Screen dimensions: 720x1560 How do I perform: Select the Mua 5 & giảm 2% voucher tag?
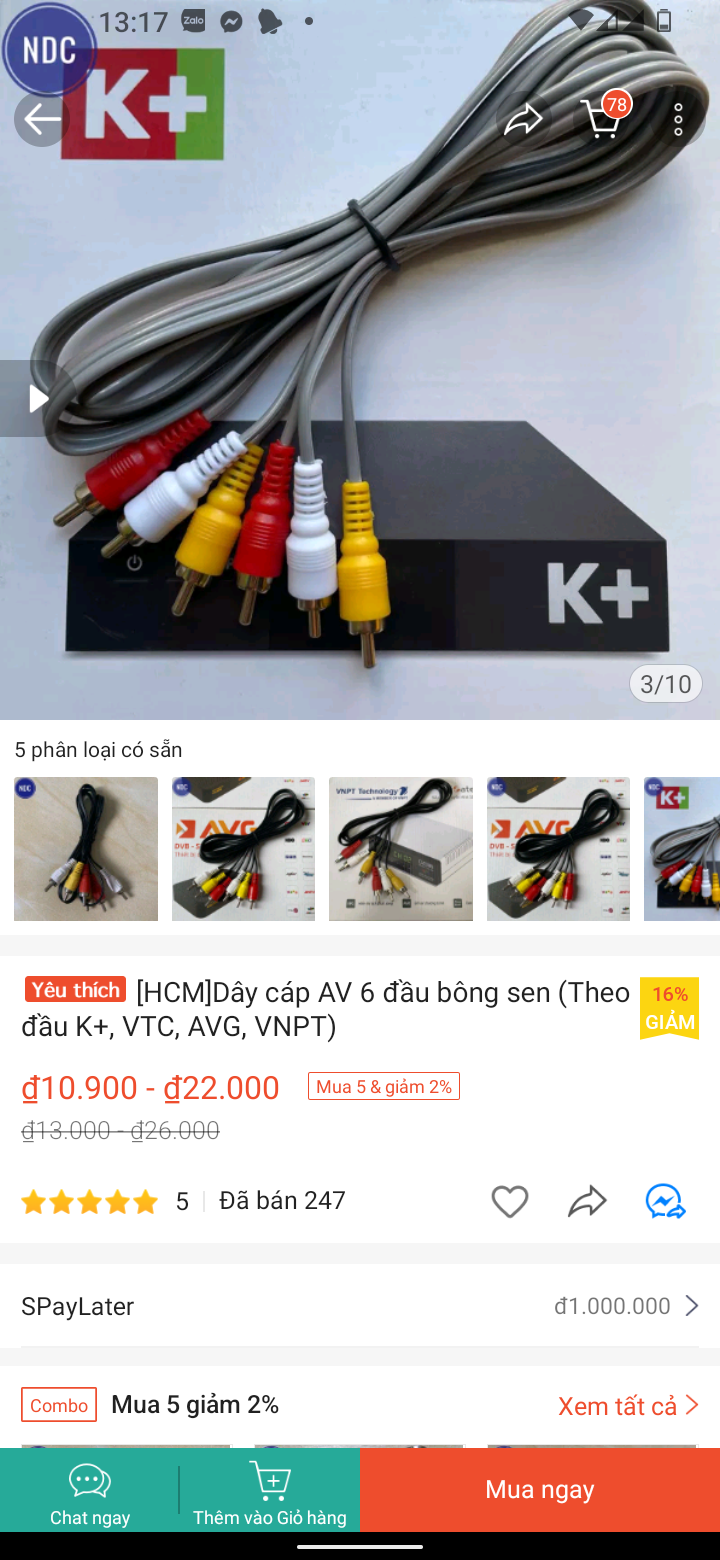(x=383, y=1087)
